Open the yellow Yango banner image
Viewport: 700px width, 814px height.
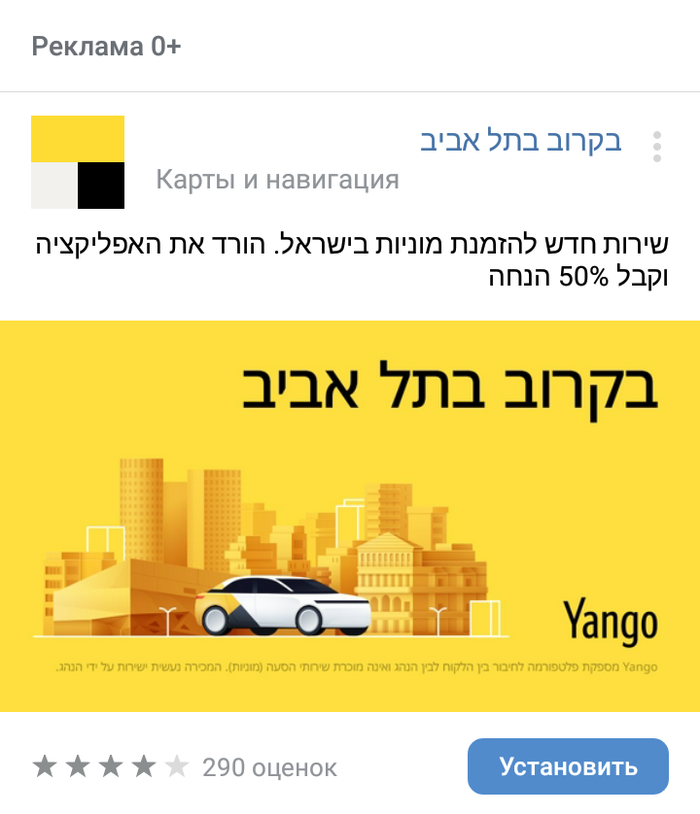pos(350,516)
